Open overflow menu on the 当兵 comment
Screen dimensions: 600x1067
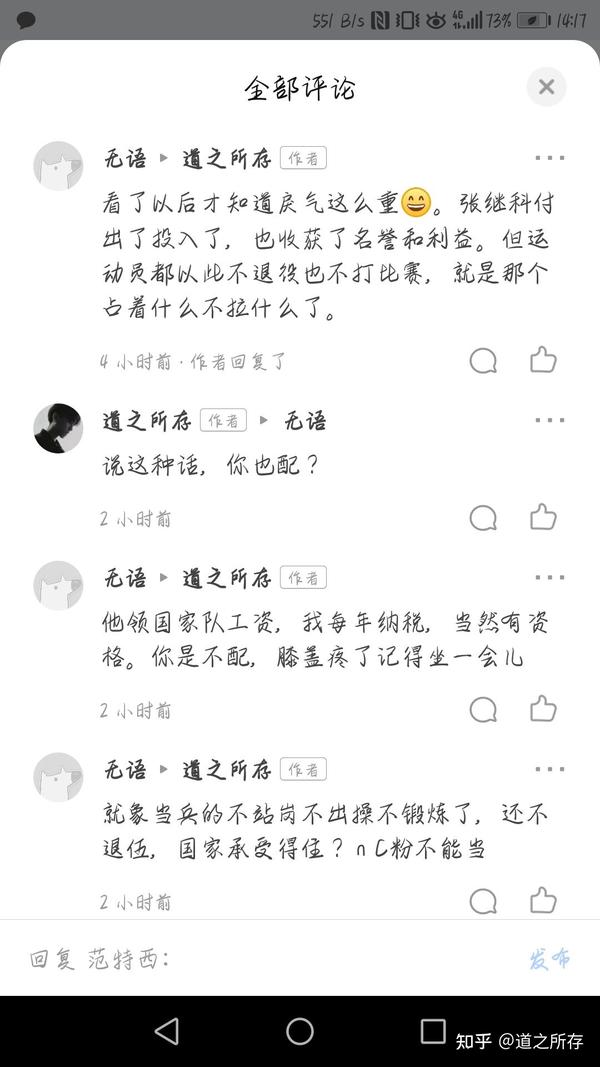pos(550,769)
